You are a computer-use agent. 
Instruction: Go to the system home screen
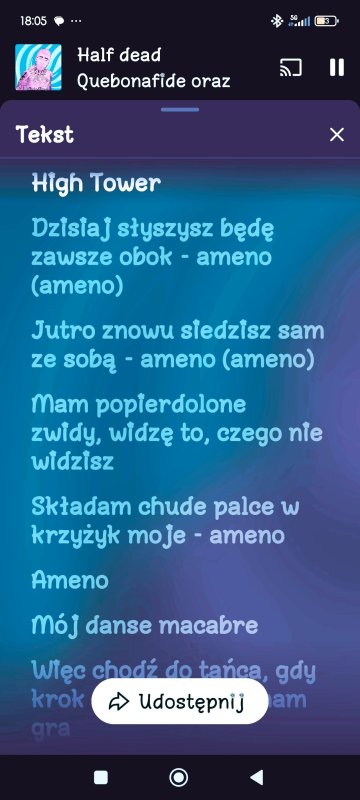coord(178,777)
